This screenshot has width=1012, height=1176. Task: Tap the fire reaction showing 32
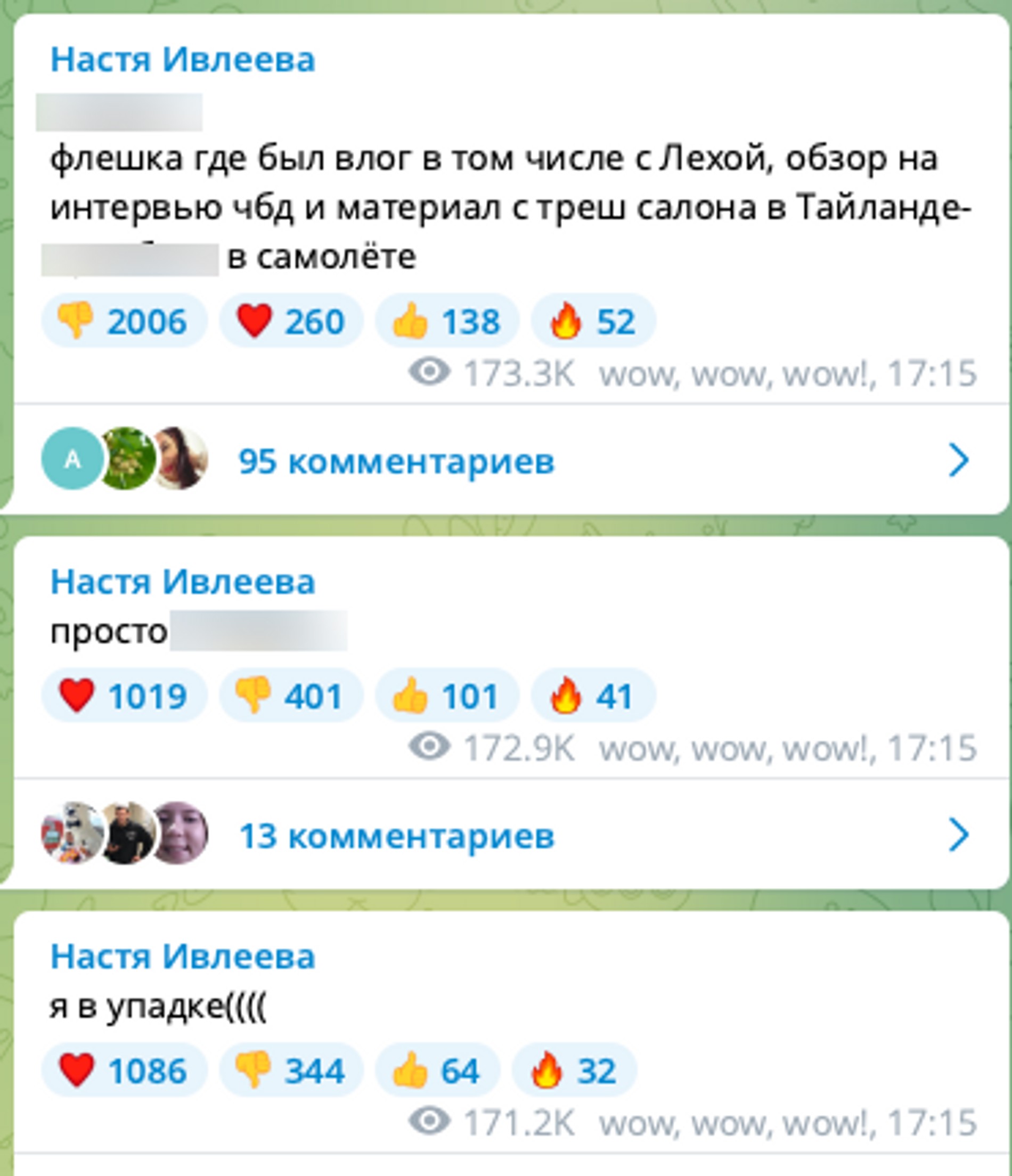574,1071
